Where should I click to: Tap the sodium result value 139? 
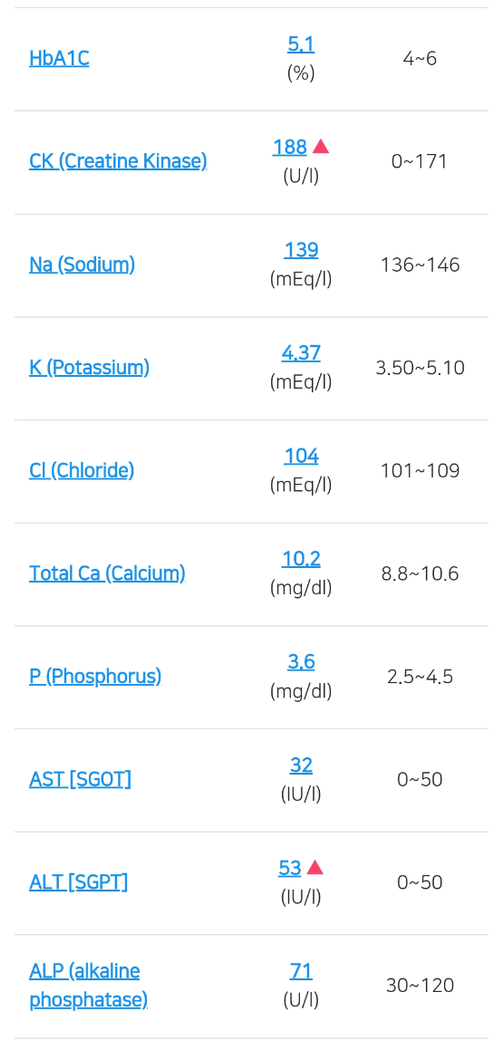[x=301, y=250]
